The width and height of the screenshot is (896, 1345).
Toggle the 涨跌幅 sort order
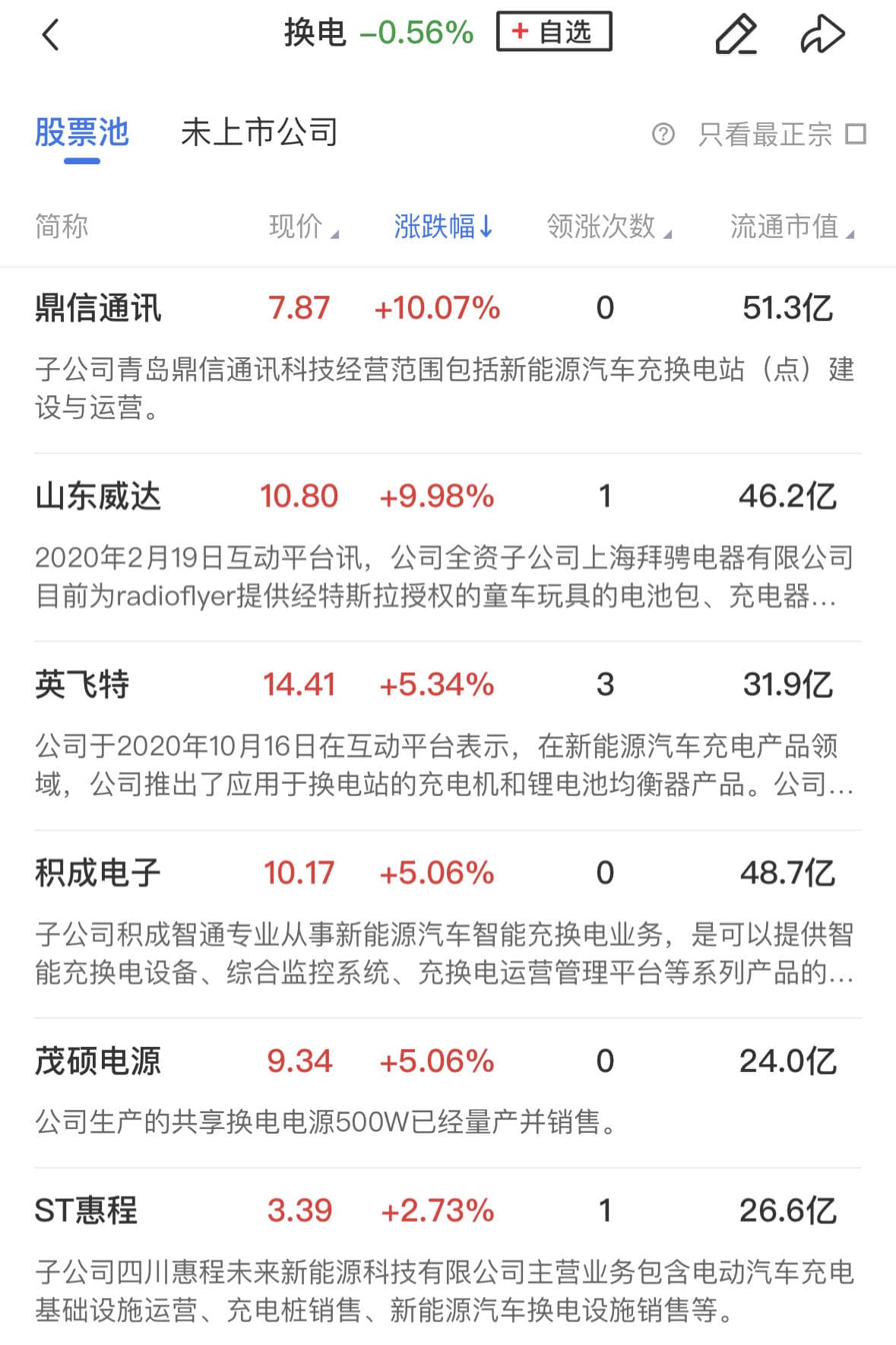(x=443, y=227)
